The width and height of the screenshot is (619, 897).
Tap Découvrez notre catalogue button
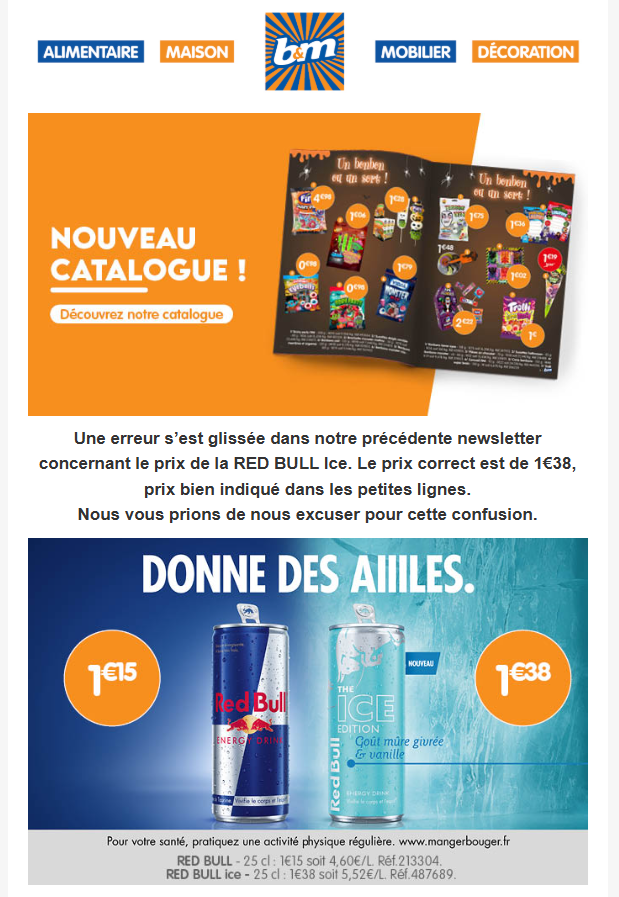click(x=141, y=314)
